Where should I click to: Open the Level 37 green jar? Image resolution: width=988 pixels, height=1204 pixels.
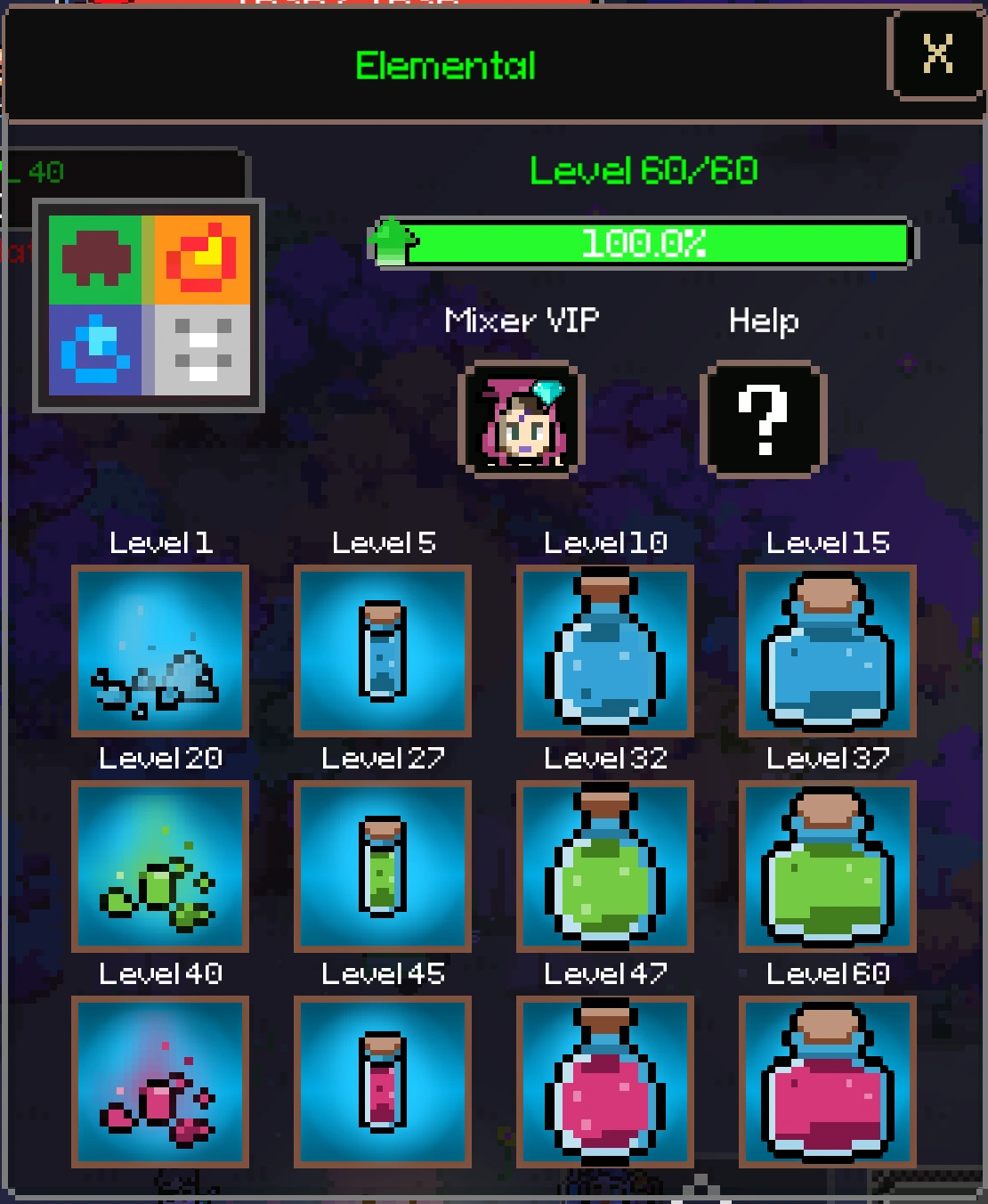828,866
